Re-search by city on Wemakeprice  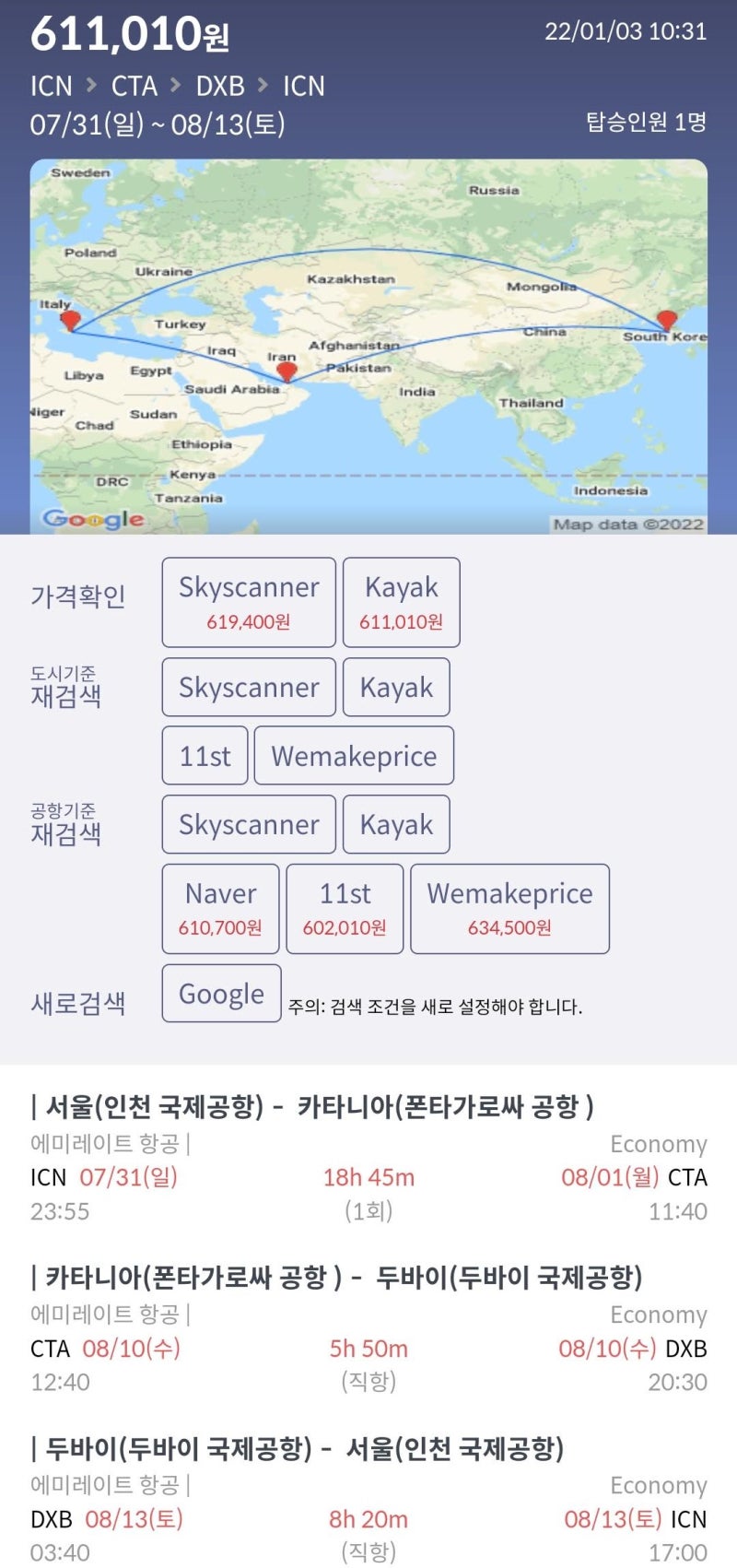[x=354, y=756]
